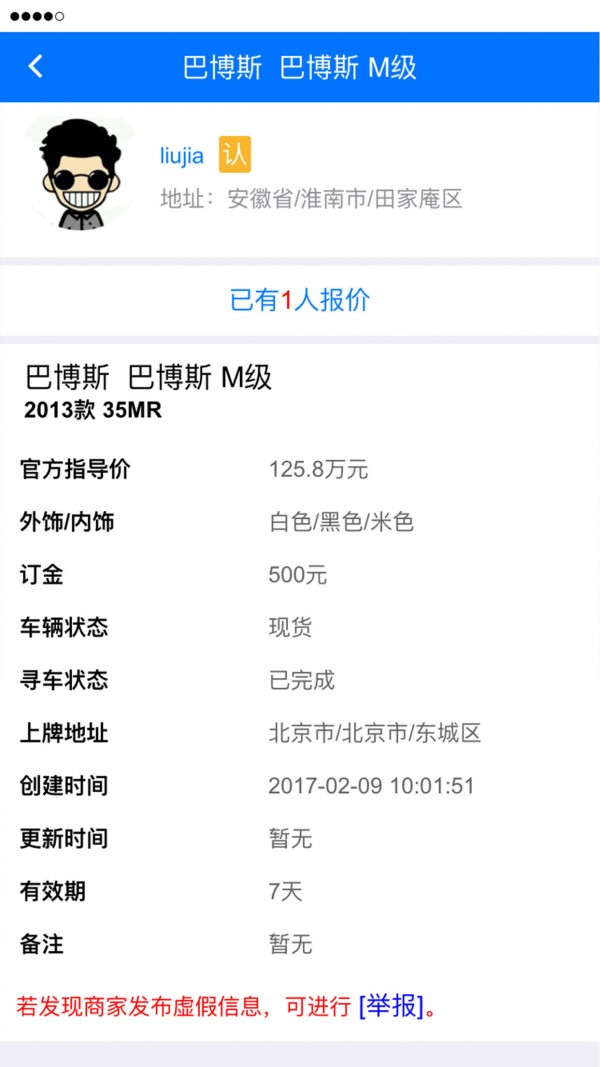This screenshot has height=1067, width=600.
Task: Tap the username liujia
Action: (x=182, y=156)
